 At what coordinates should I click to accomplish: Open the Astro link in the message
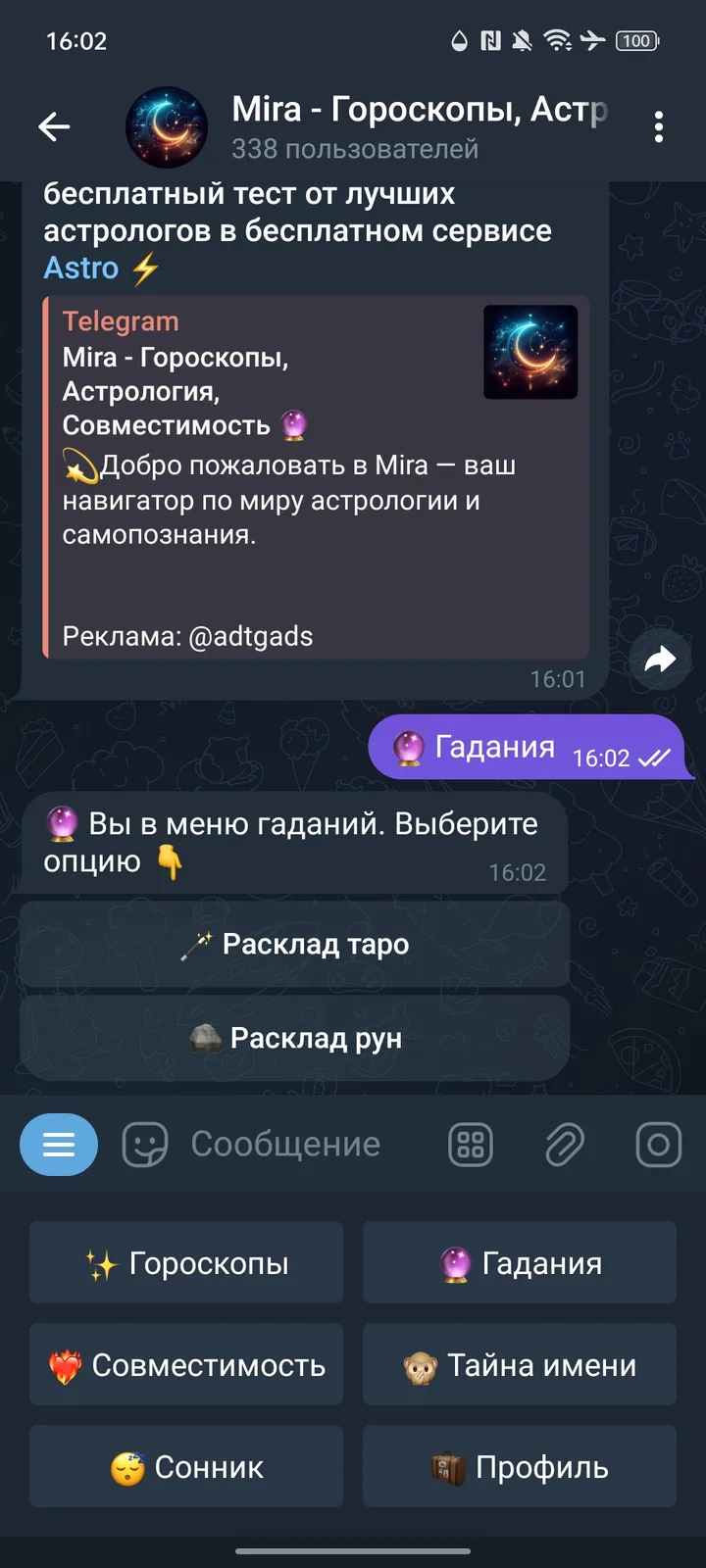[x=82, y=268]
